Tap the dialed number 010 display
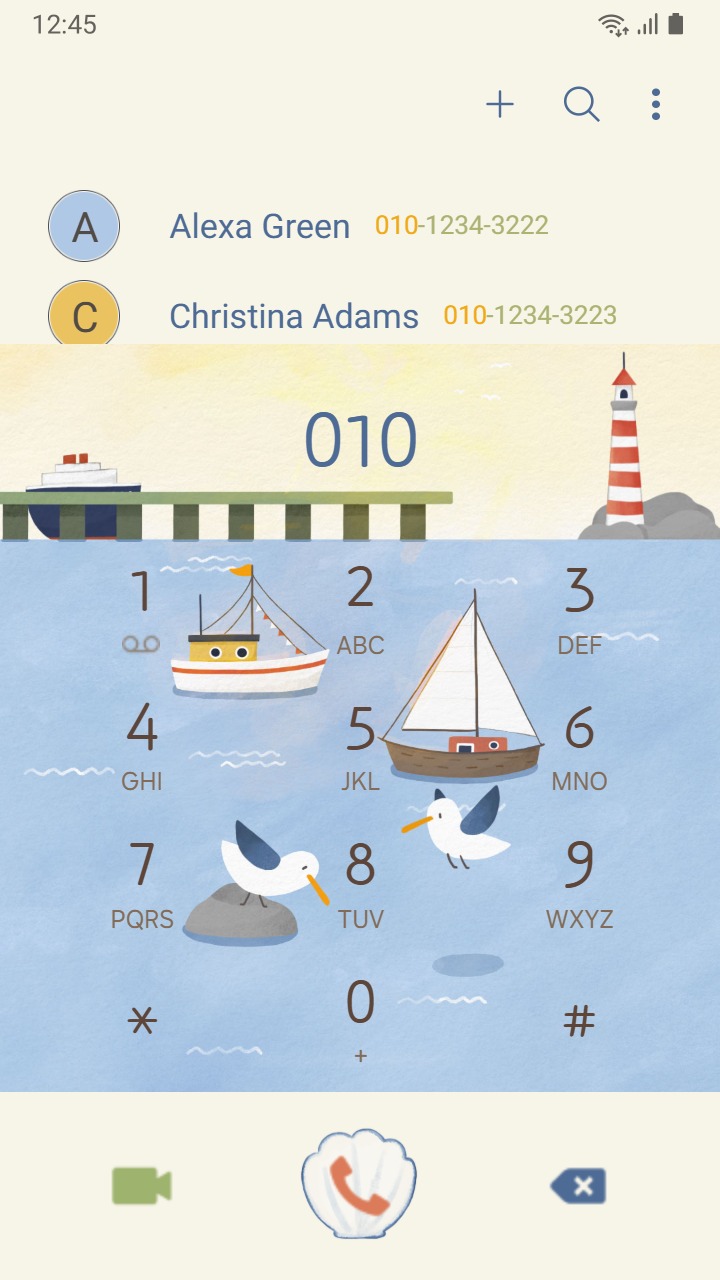Image resolution: width=720 pixels, height=1280 pixels. 360,437
